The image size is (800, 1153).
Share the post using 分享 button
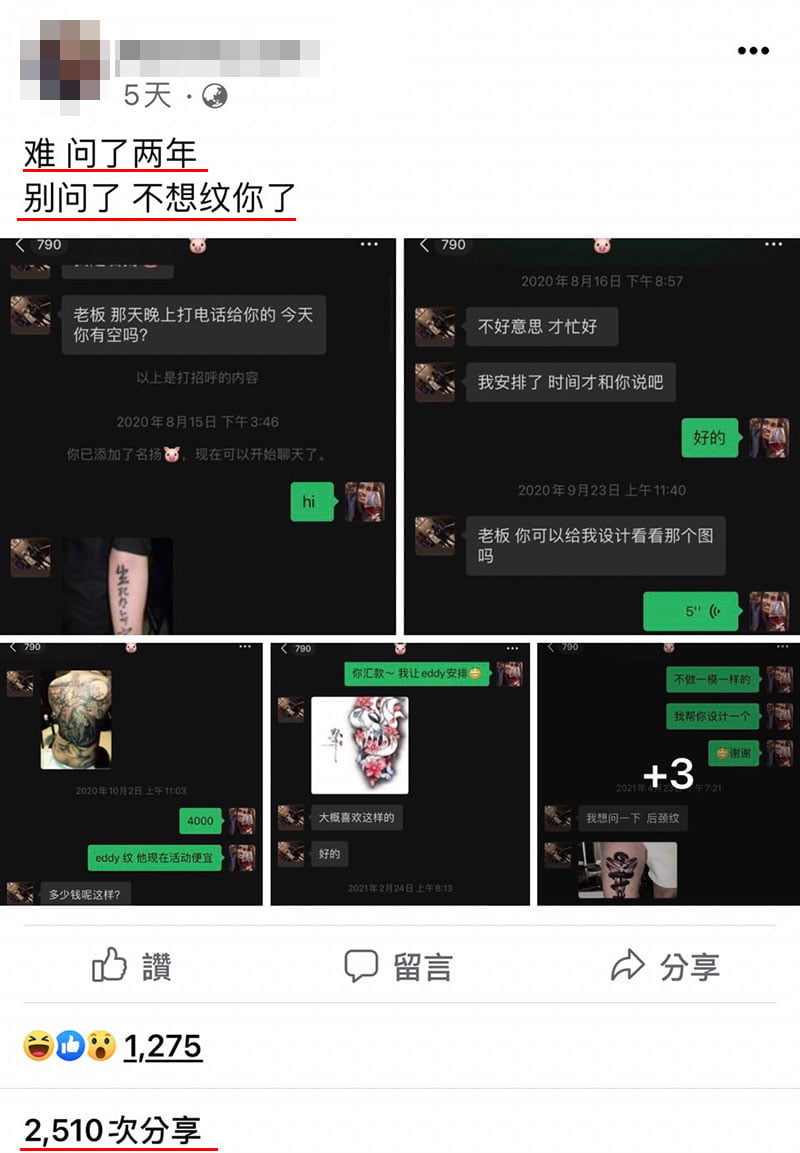pyautogui.click(x=665, y=966)
